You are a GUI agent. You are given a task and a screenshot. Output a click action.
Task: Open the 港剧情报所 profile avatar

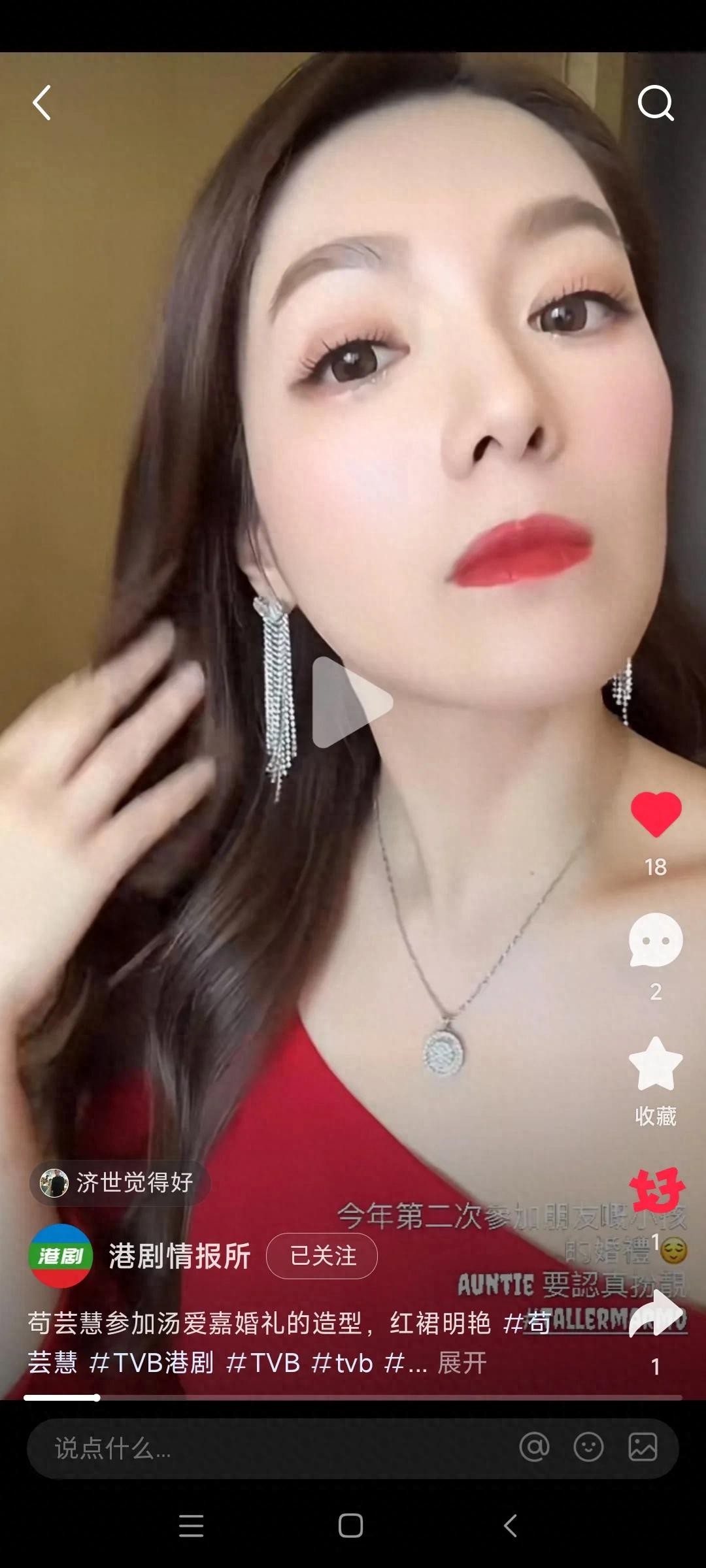tap(60, 1256)
